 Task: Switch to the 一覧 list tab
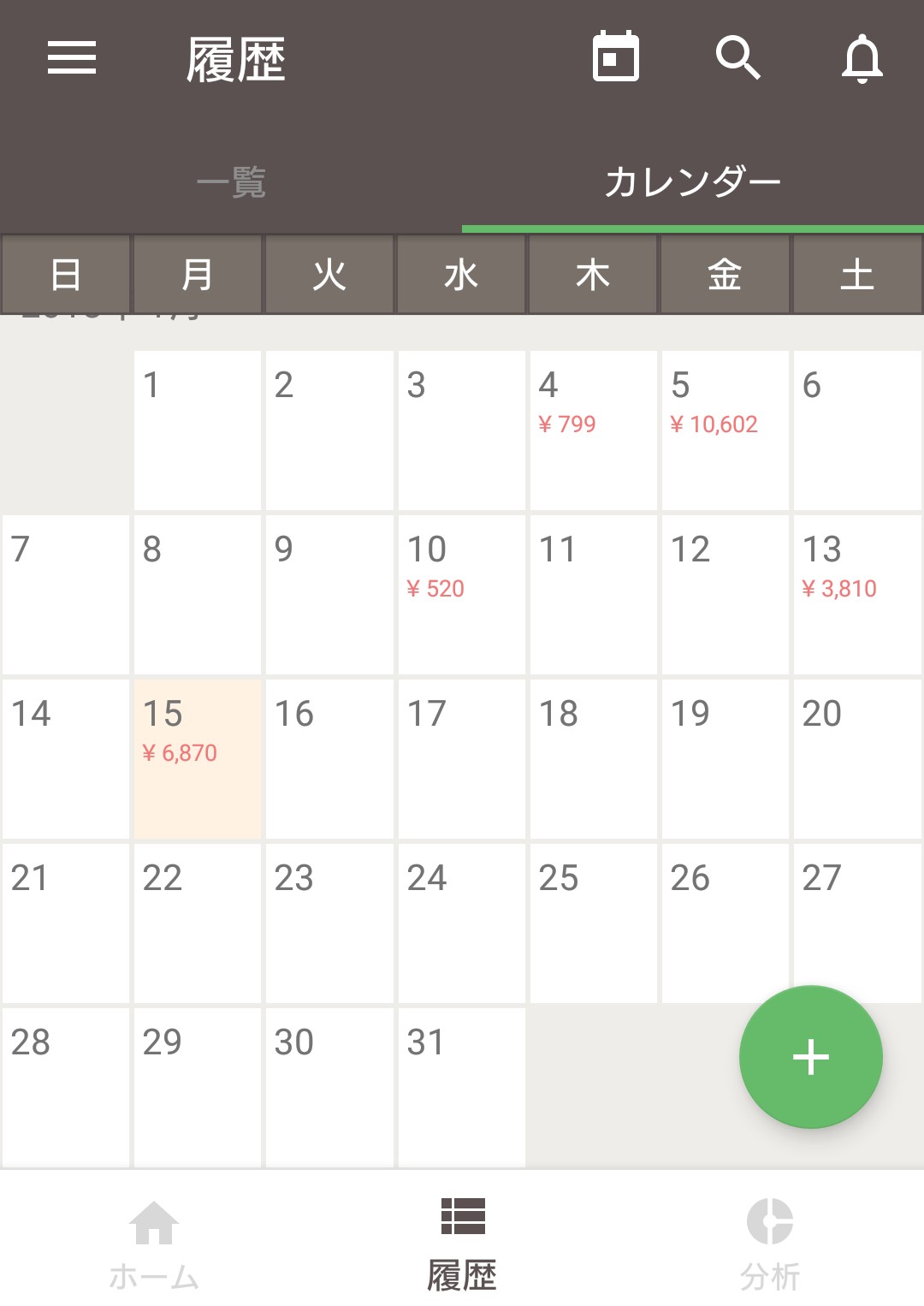[231, 182]
